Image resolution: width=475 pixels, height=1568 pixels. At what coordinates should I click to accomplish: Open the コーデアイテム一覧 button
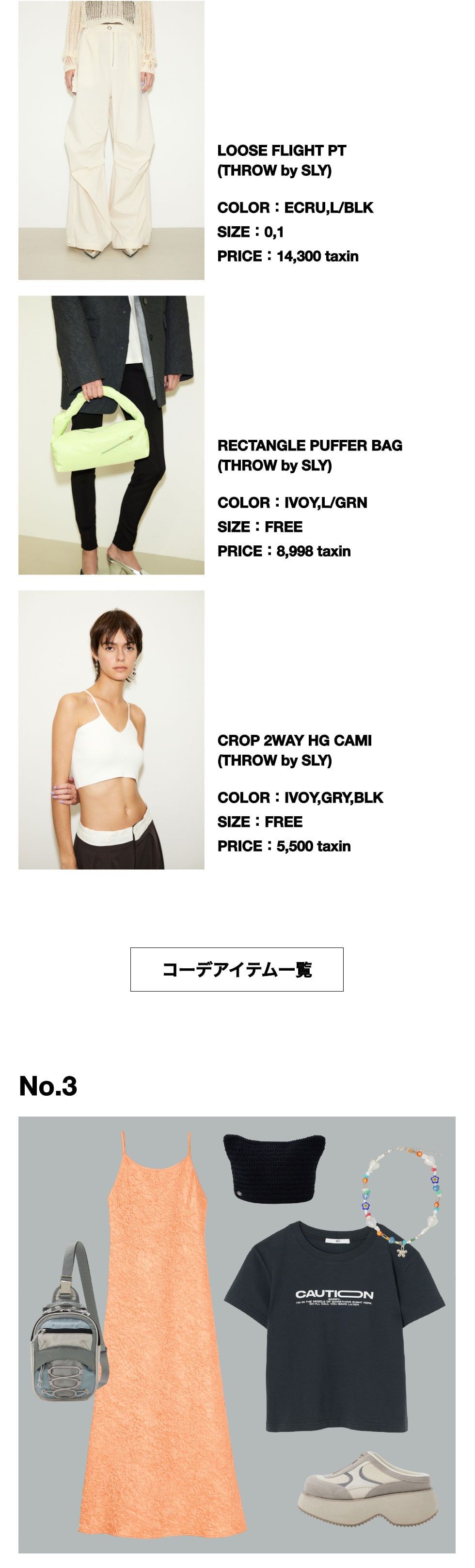tap(236, 969)
